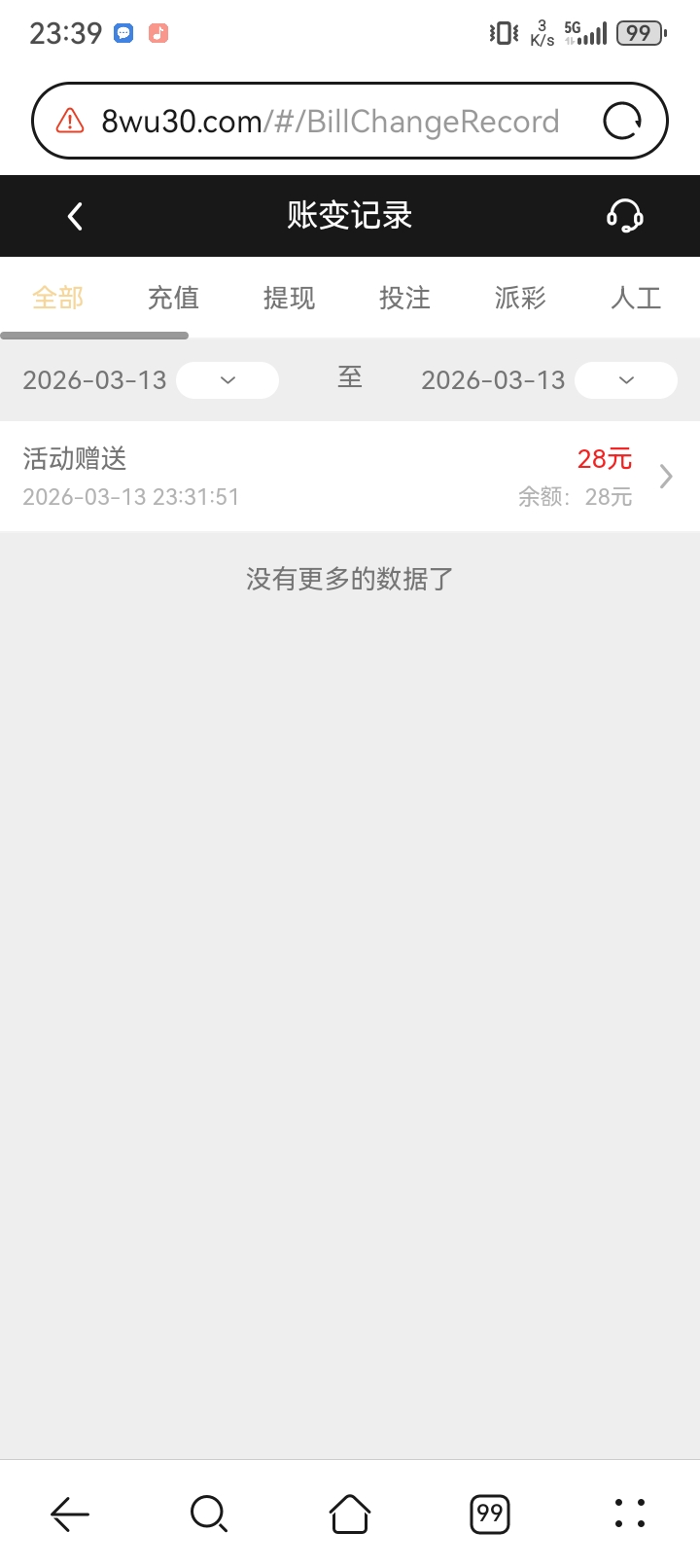Open the browser tabs switcher
This screenshot has height=1568, width=700.
(x=490, y=1514)
